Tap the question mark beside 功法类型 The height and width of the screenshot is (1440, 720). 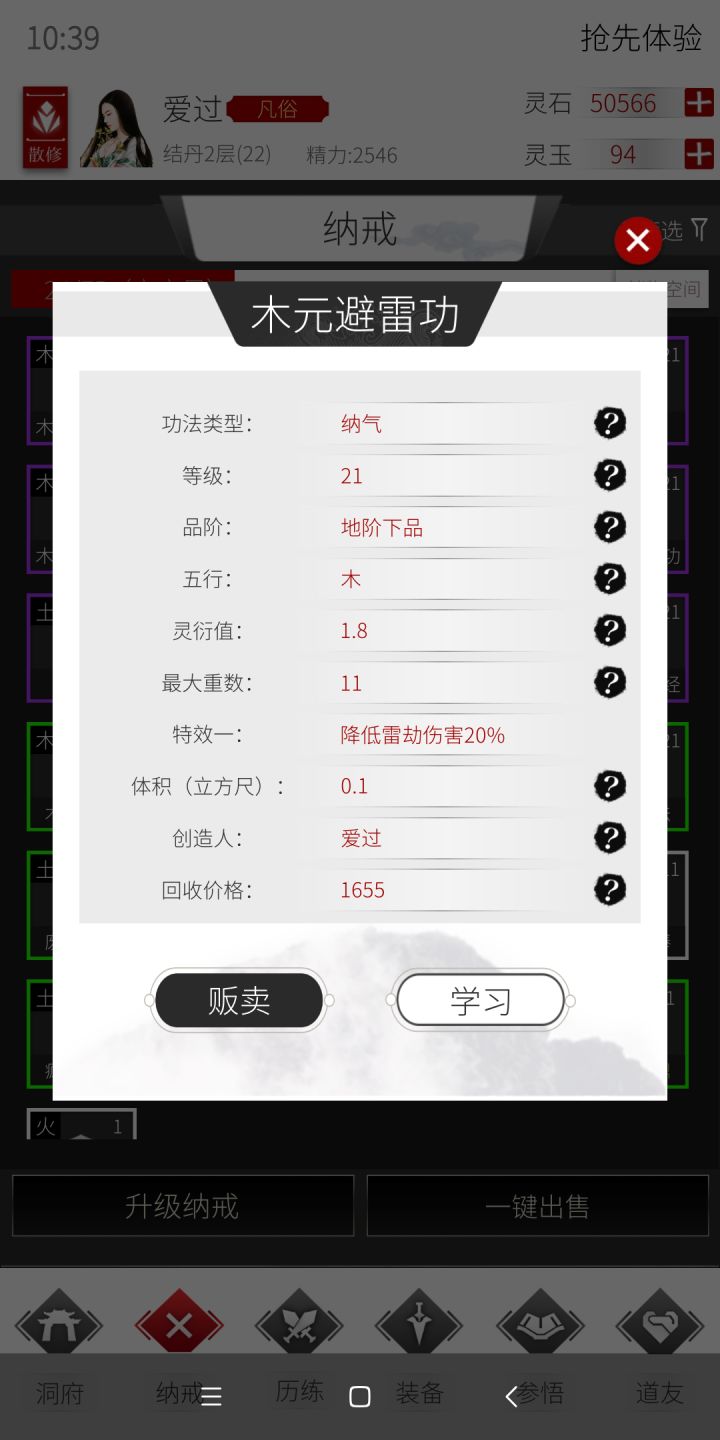point(609,423)
